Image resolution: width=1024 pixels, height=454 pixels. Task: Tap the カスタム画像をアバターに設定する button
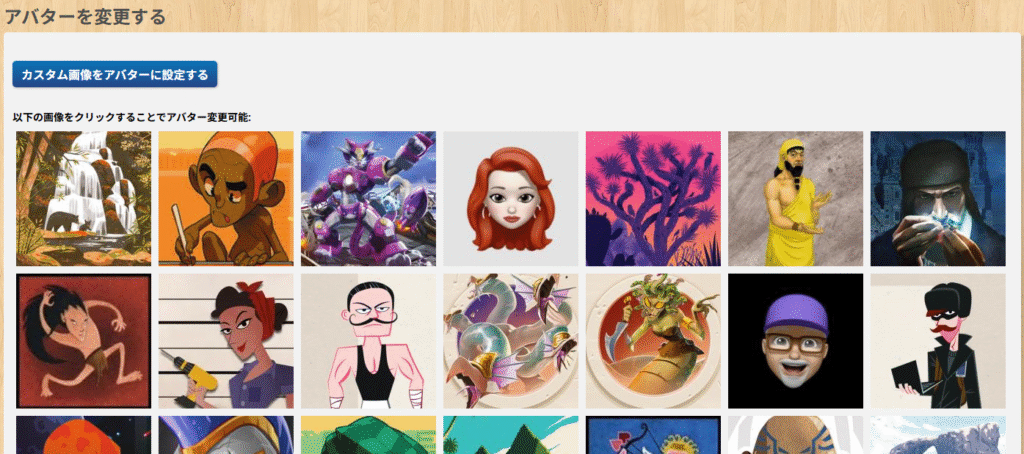(x=115, y=75)
